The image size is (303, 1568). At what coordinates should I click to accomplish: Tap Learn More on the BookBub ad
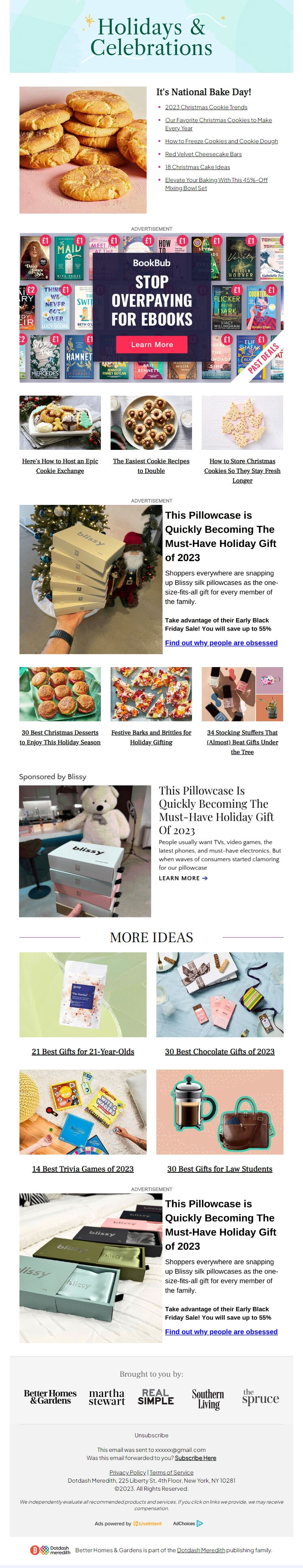pos(152,345)
